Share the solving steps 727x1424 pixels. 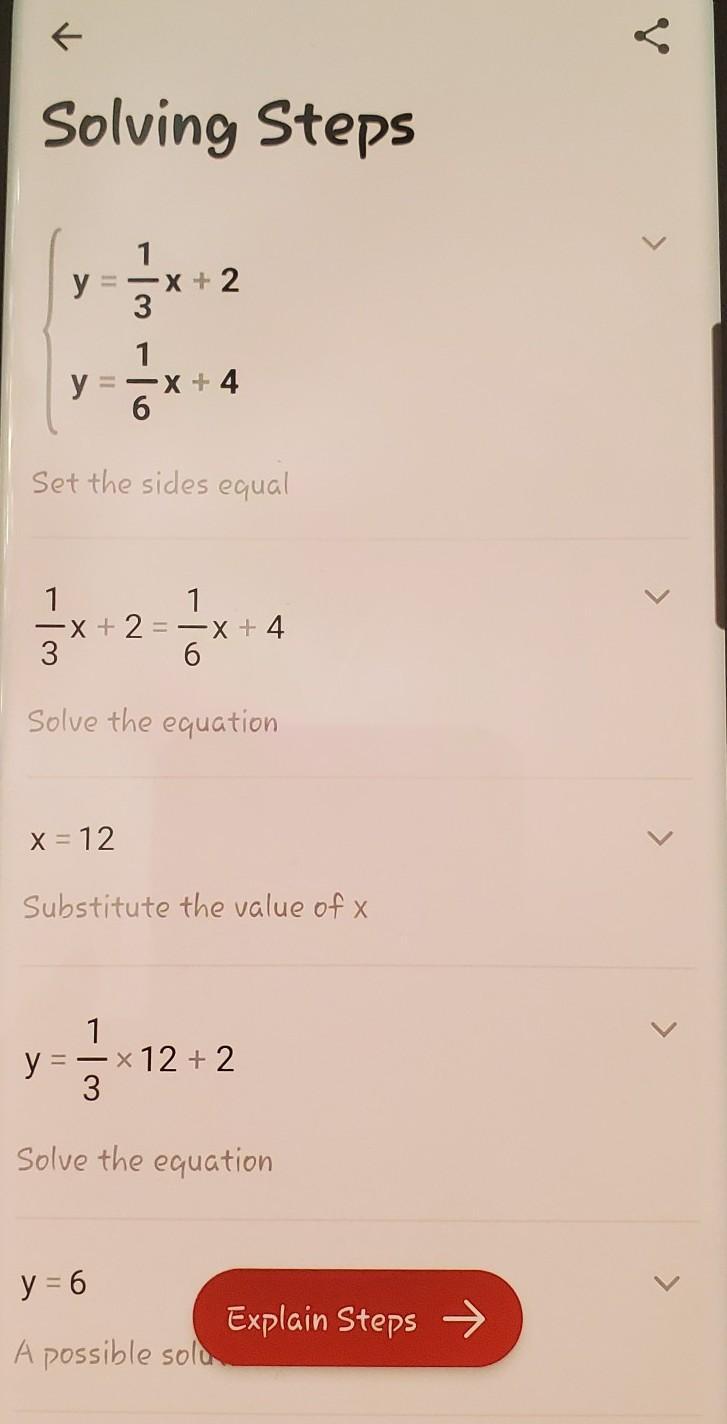coord(652,38)
